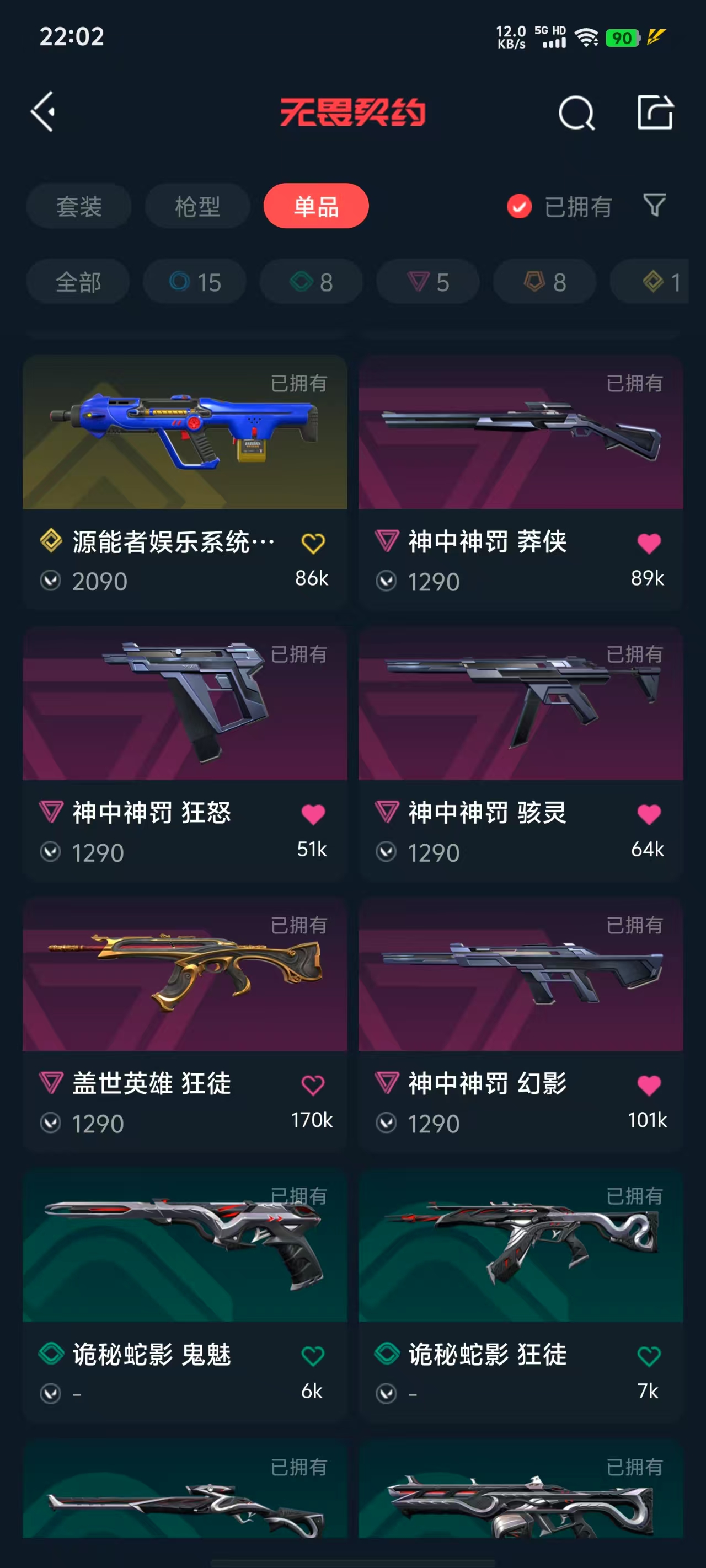Open the search icon in the header

coord(576,113)
